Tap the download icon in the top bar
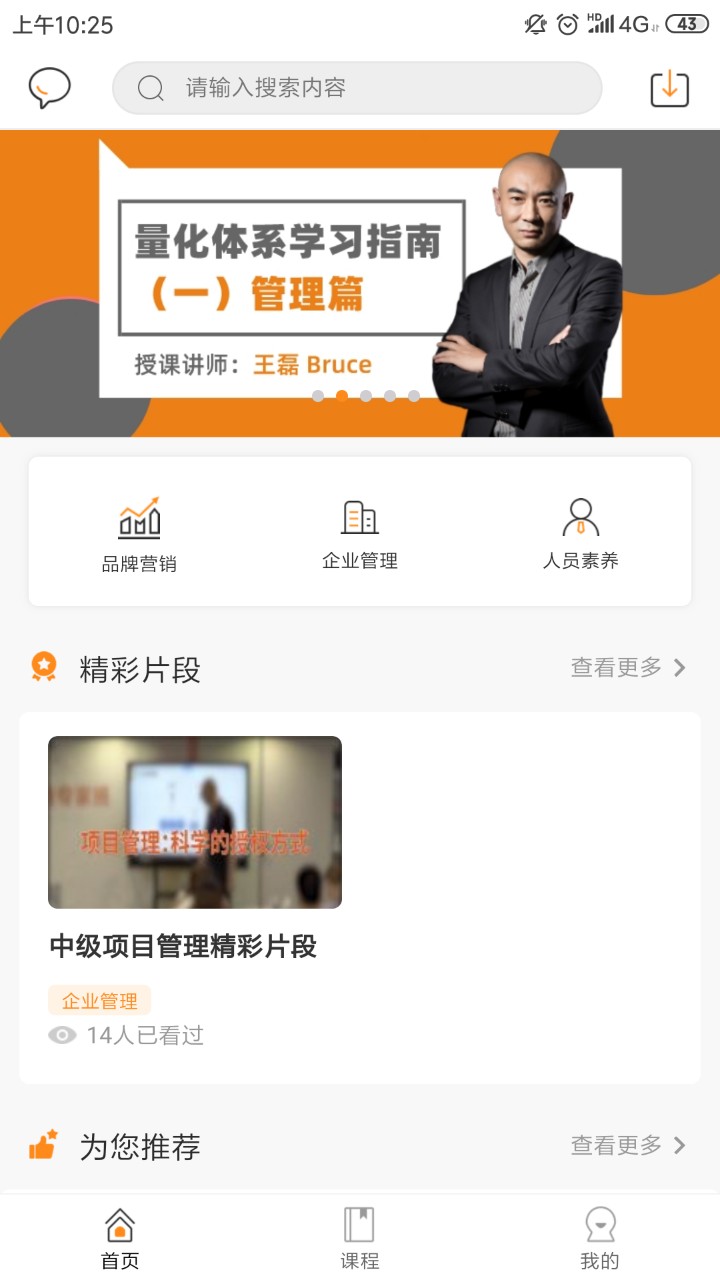Screen dimensions: 720x1280 [x=669, y=87]
